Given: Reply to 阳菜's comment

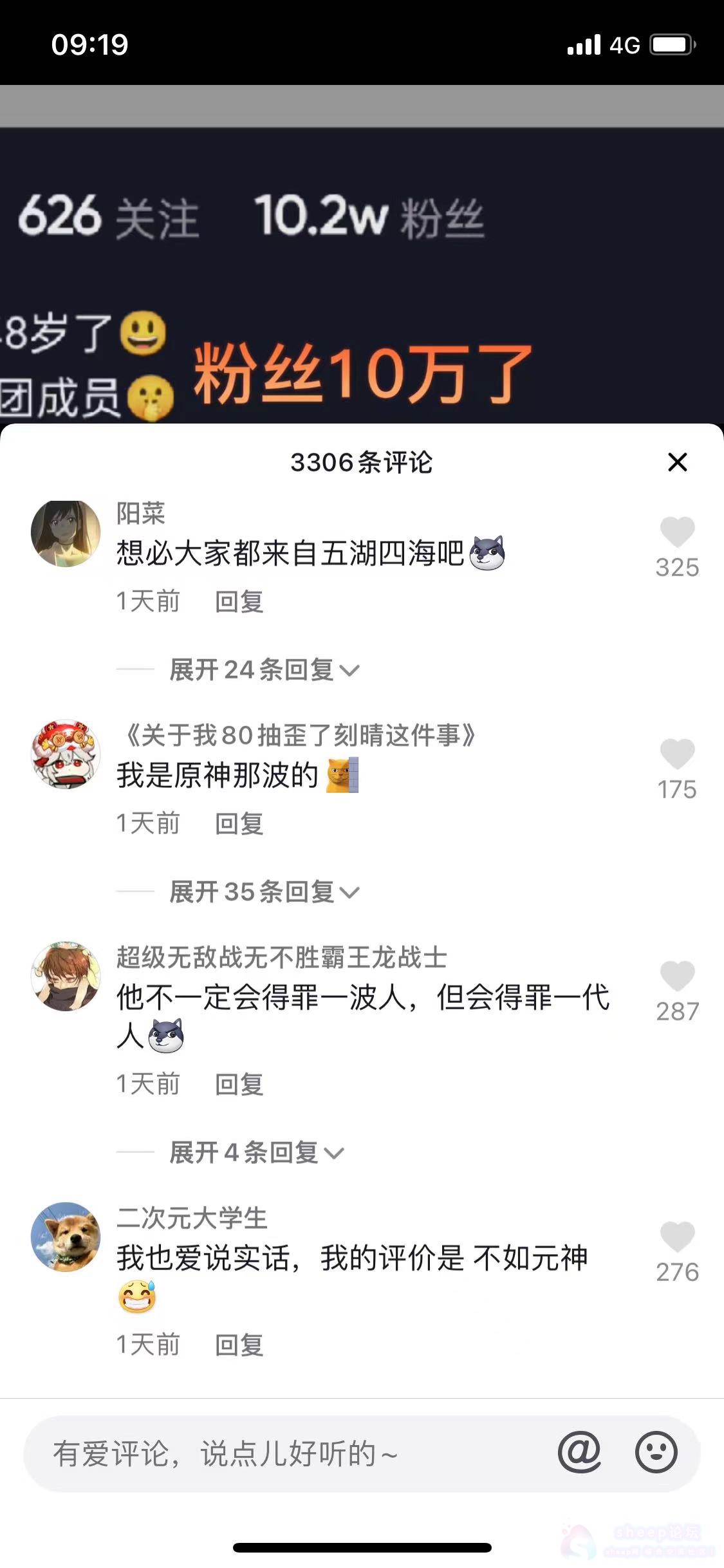Looking at the screenshot, I should 239,602.
